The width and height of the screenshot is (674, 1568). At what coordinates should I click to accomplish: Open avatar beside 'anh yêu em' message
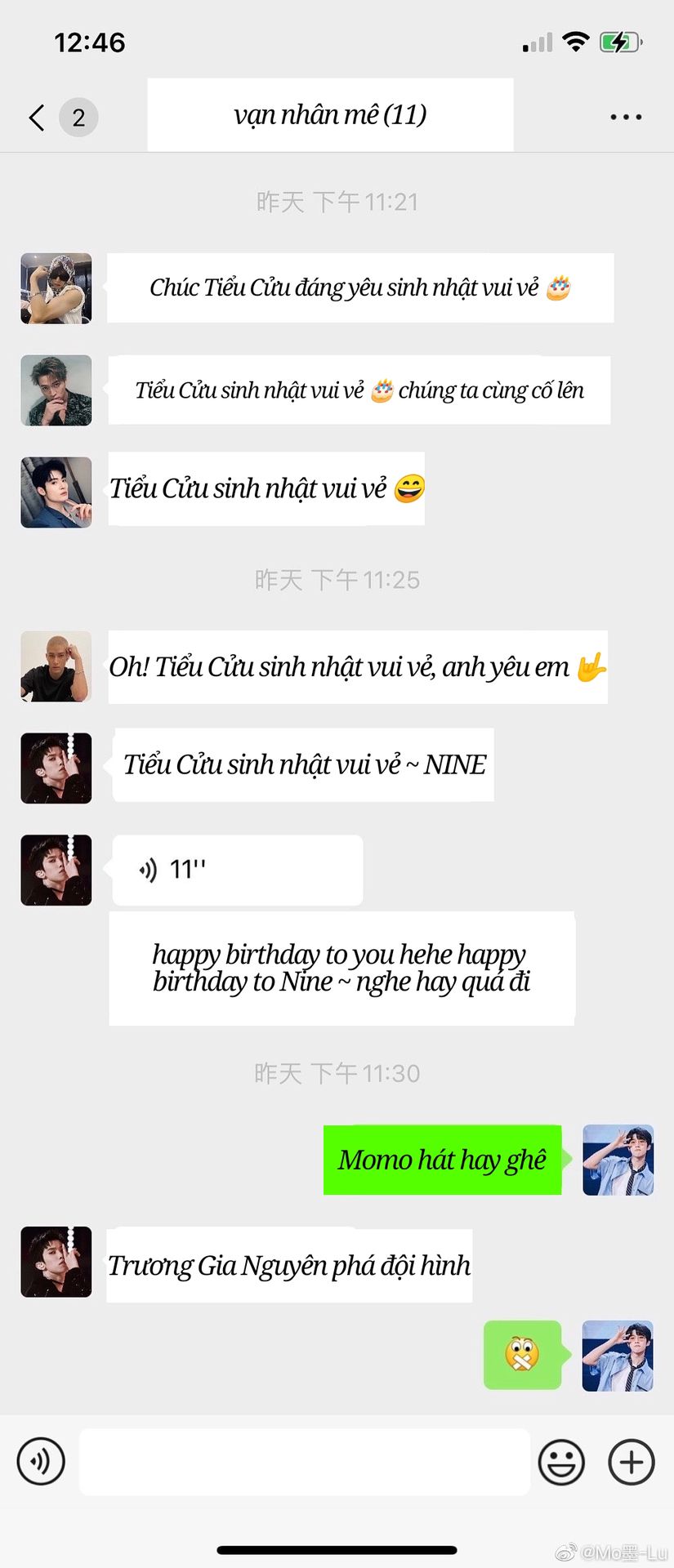pyautogui.click(x=56, y=666)
